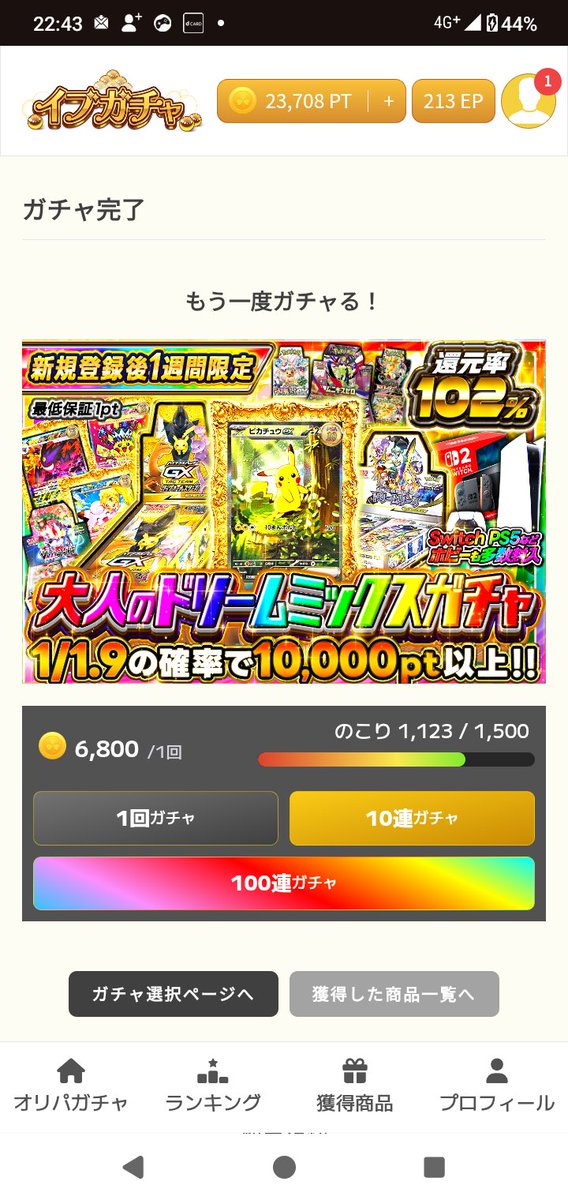Open the 大人のドリームミックスガチャ banner

tap(284, 512)
